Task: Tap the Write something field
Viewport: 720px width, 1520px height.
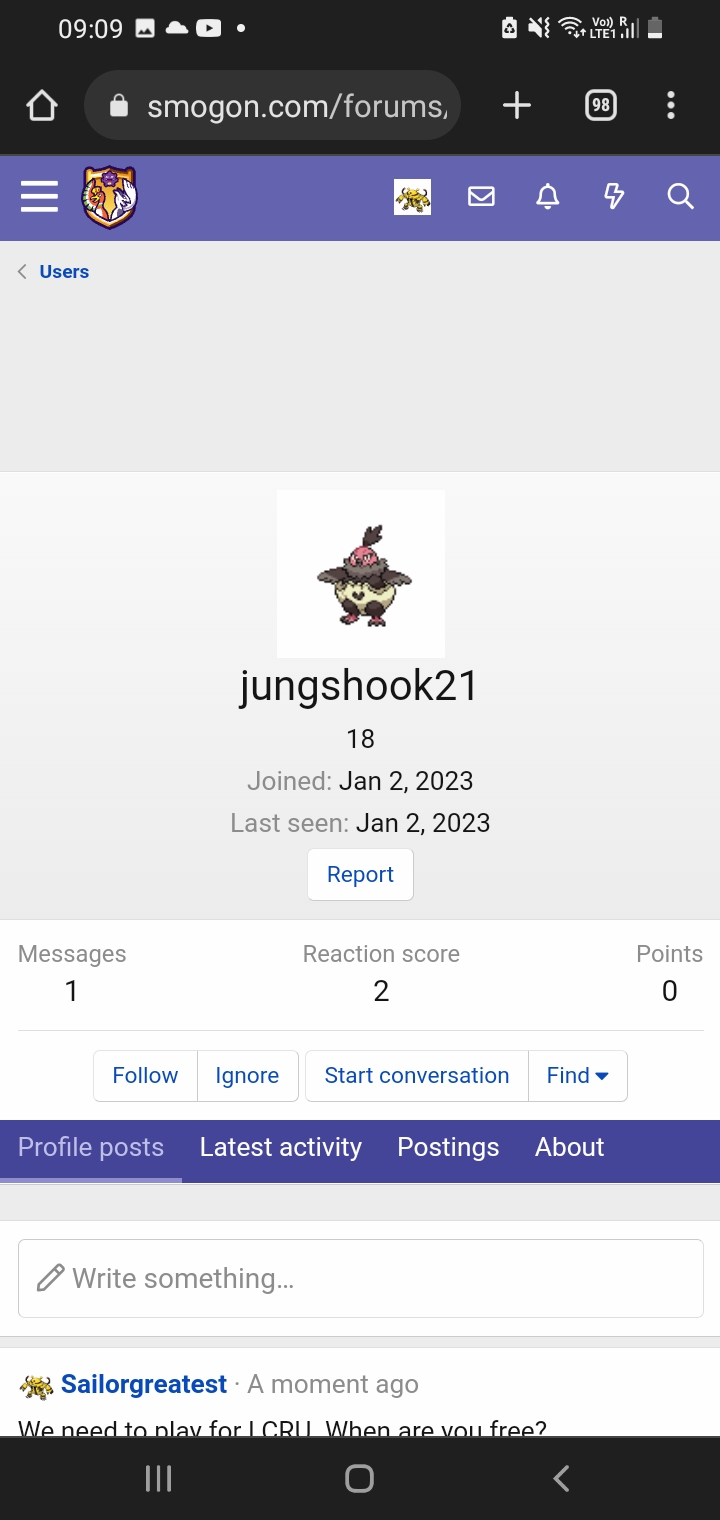Action: point(361,1278)
